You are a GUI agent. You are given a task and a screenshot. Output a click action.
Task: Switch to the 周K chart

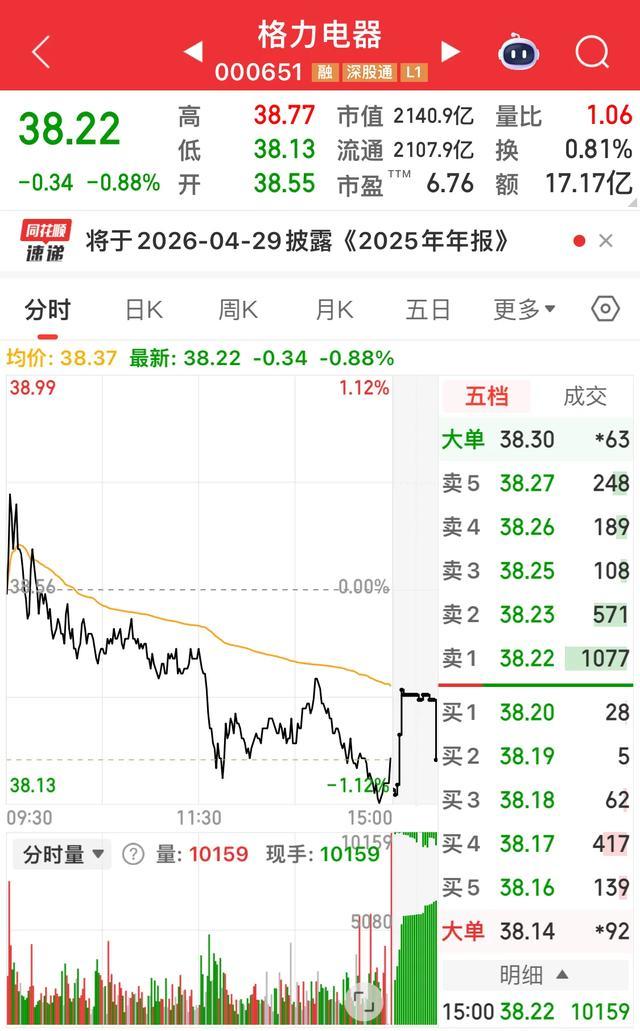pyautogui.click(x=238, y=309)
